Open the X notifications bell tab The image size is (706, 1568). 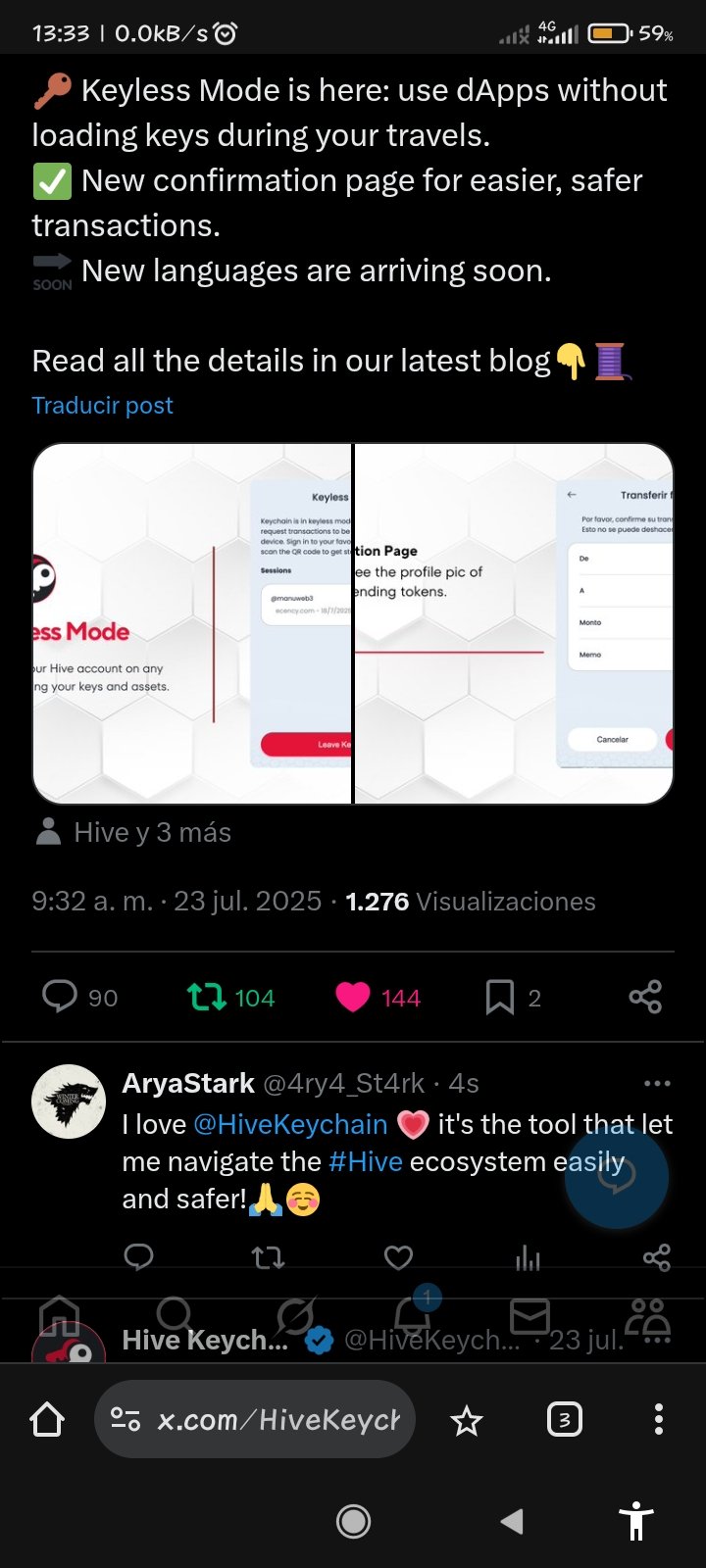tap(412, 1316)
